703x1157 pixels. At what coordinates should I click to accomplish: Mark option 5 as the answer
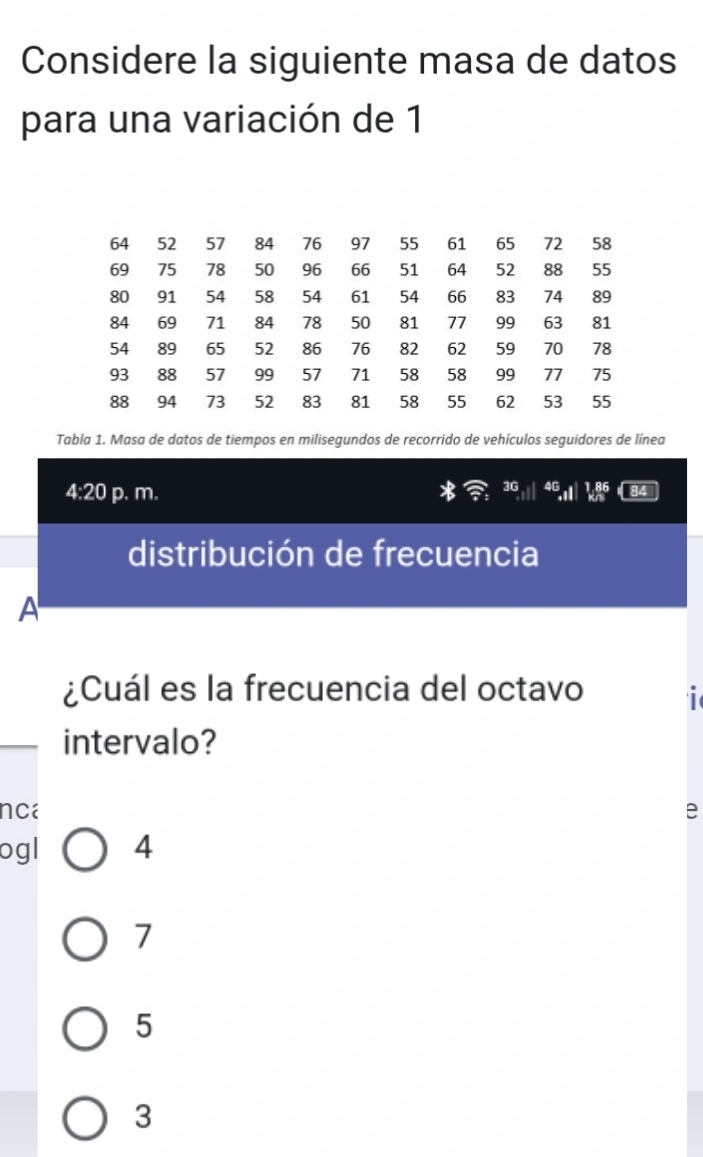86,1027
